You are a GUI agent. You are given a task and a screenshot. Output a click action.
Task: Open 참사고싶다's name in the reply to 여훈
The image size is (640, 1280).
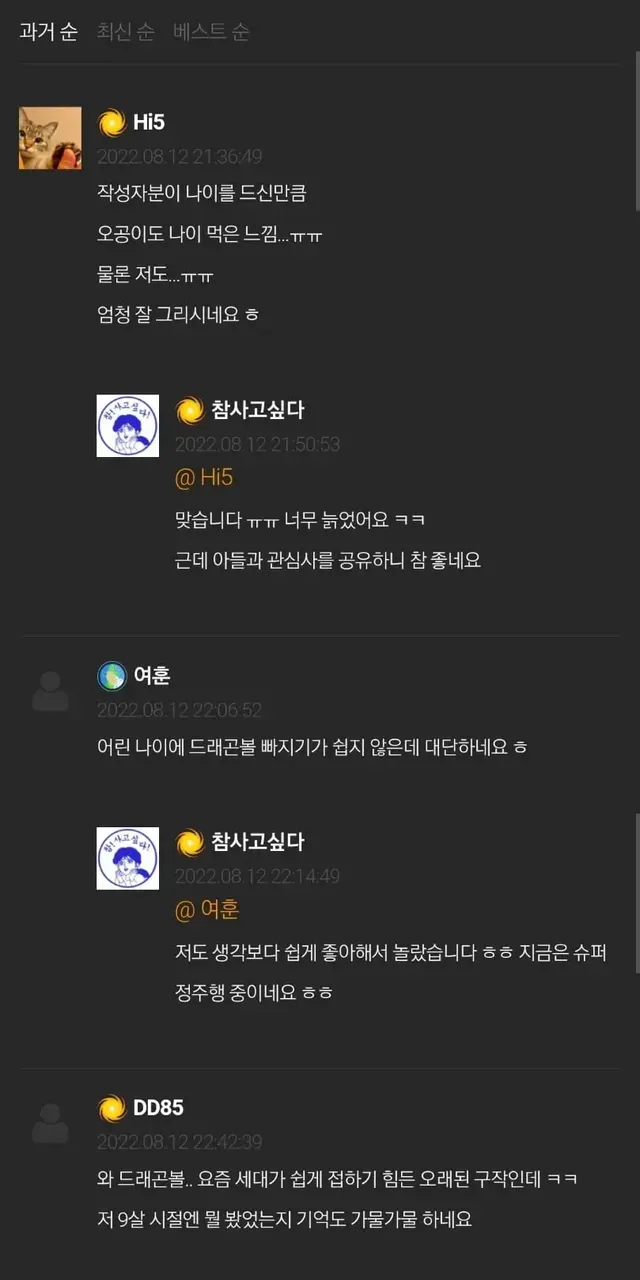(x=258, y=842)
